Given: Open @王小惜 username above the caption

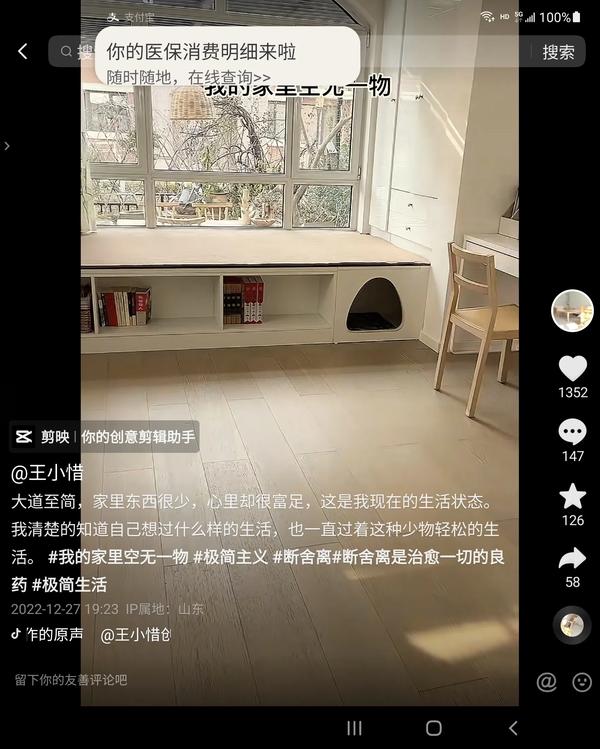Looking at the screenshot, I should tap(47, 472).
